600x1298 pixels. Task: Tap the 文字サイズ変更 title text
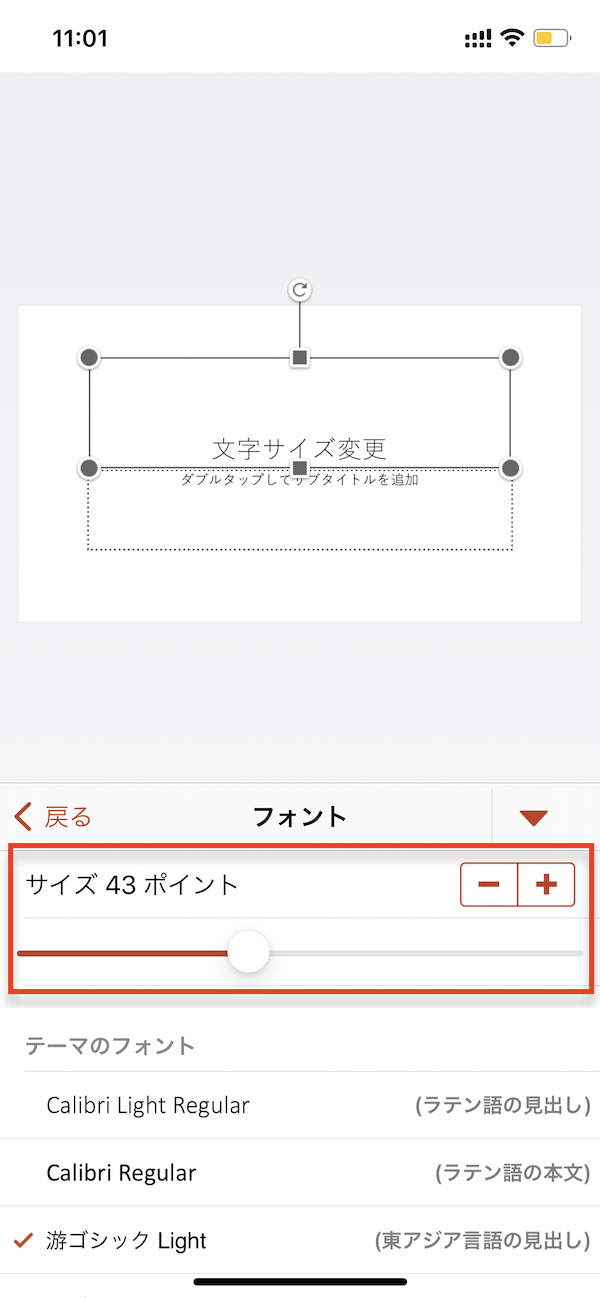tap(299, 448)
